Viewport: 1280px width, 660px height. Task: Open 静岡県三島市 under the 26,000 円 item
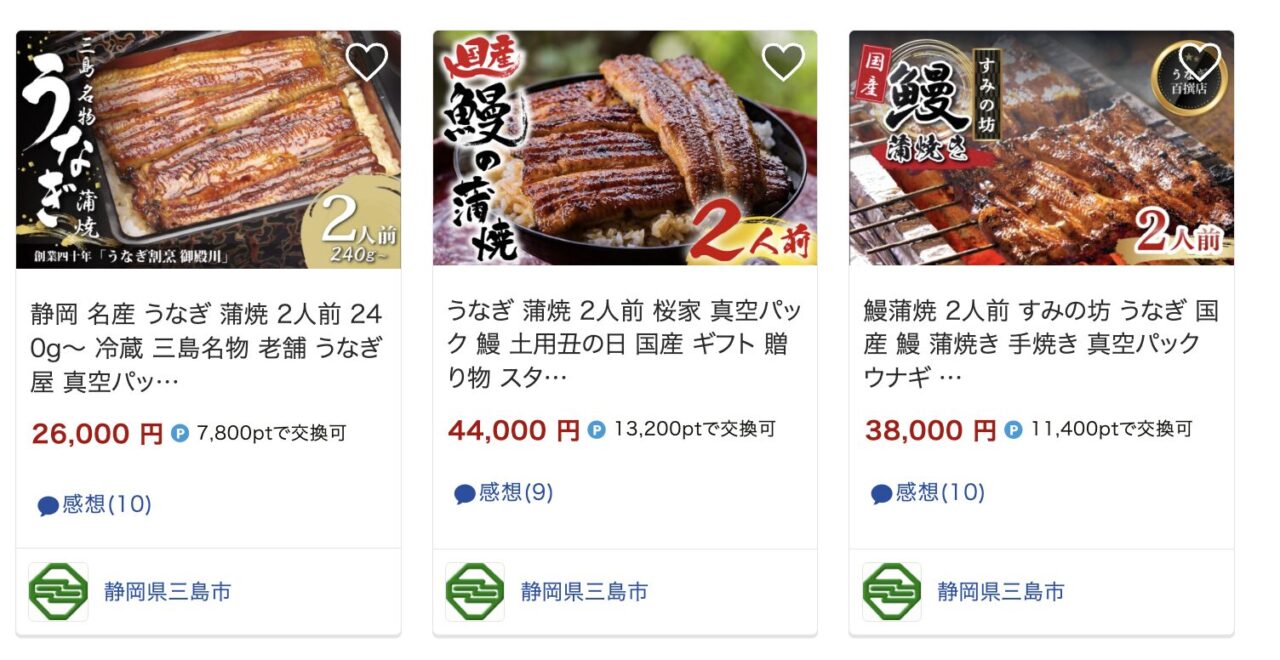167,592
